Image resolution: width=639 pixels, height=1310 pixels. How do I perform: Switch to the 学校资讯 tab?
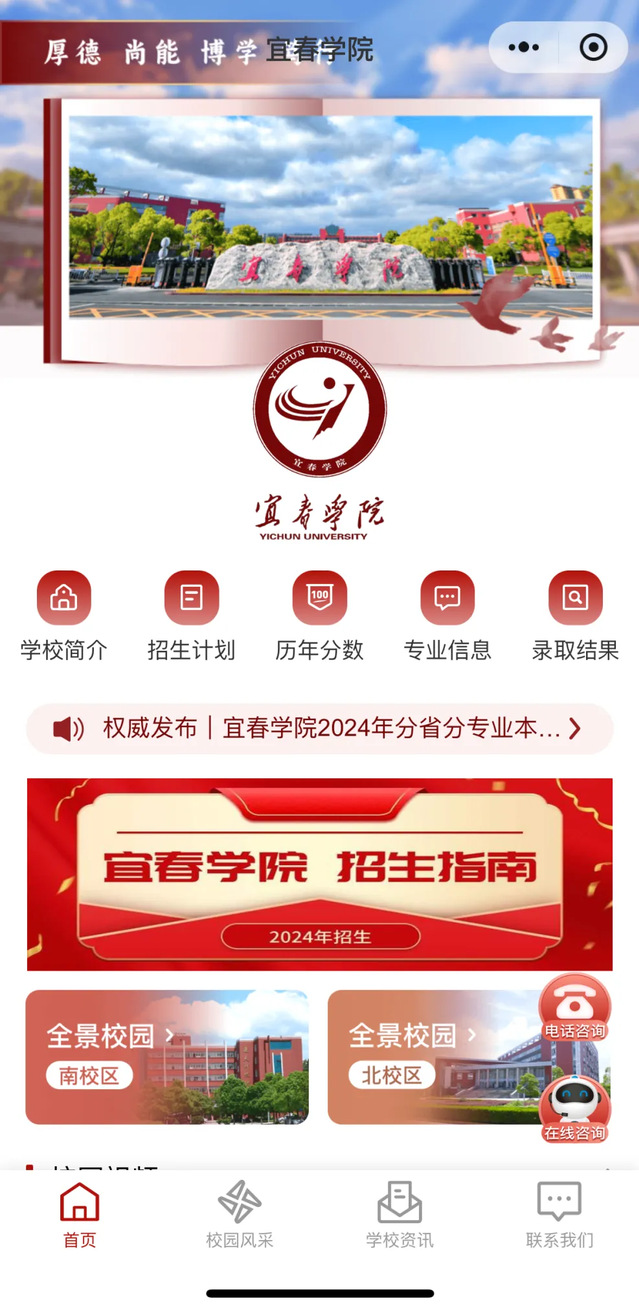click(x=399, y=1215)
